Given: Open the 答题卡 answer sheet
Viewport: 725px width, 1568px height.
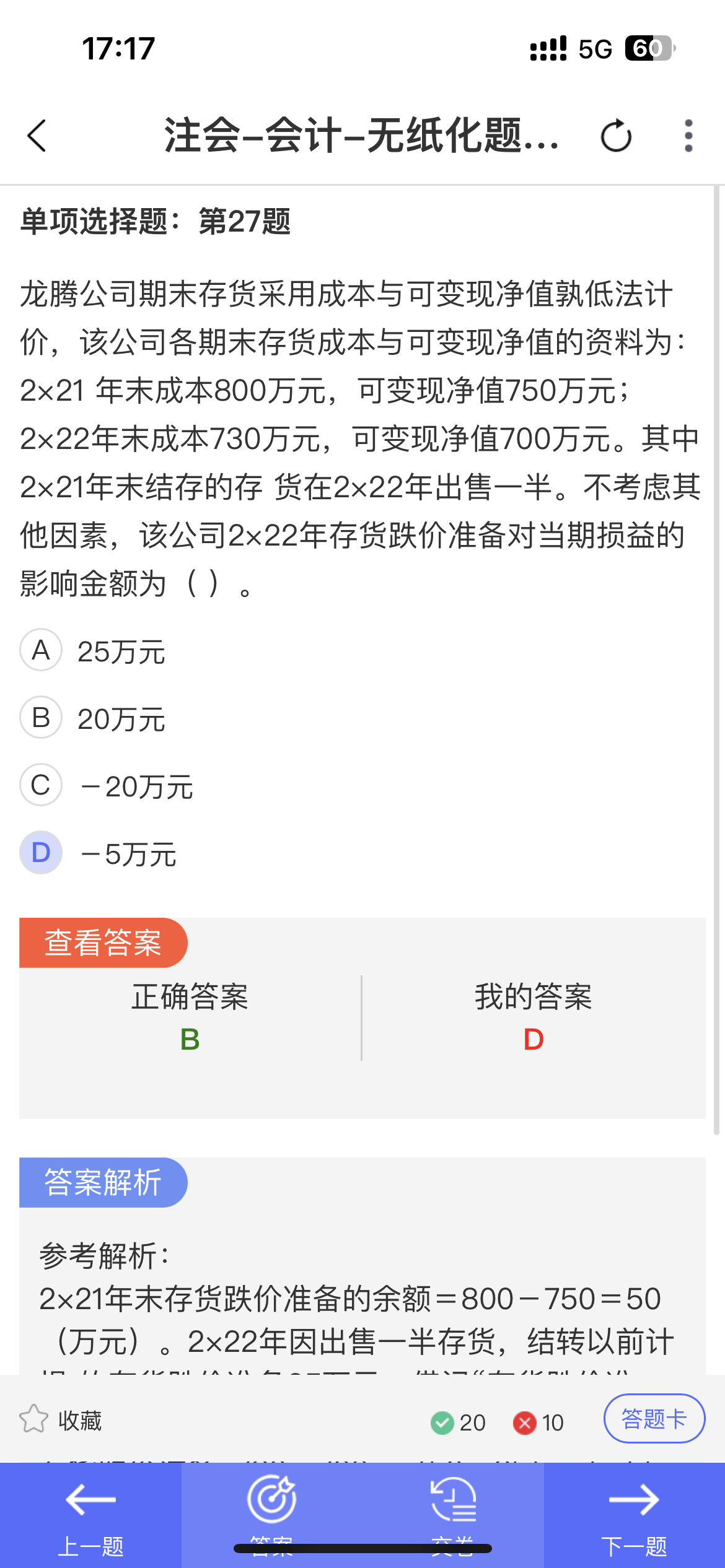Looking at the screenshot, I should click(x=654, y=1419).
